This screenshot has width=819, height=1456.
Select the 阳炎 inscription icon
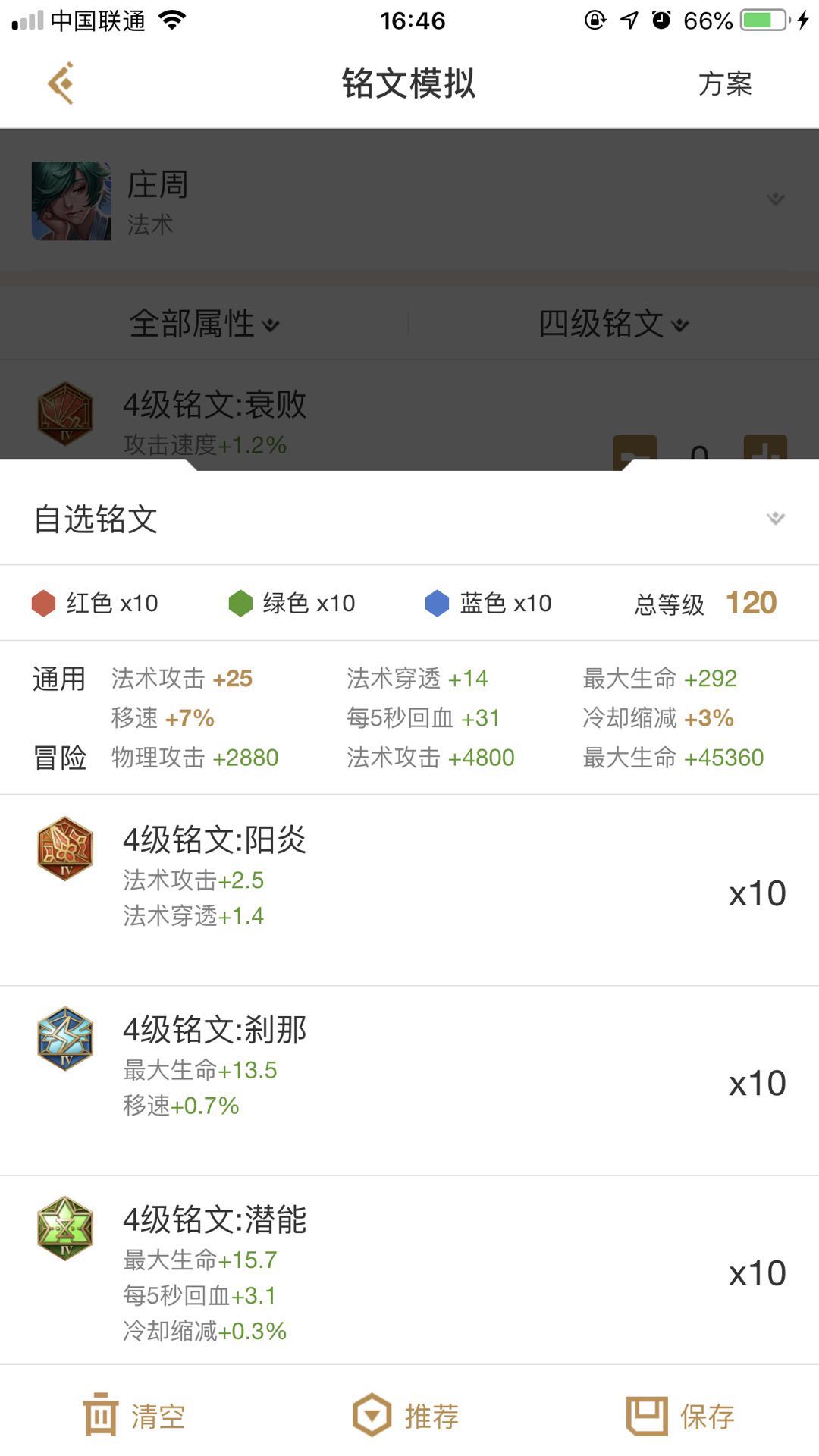(64, 849)
